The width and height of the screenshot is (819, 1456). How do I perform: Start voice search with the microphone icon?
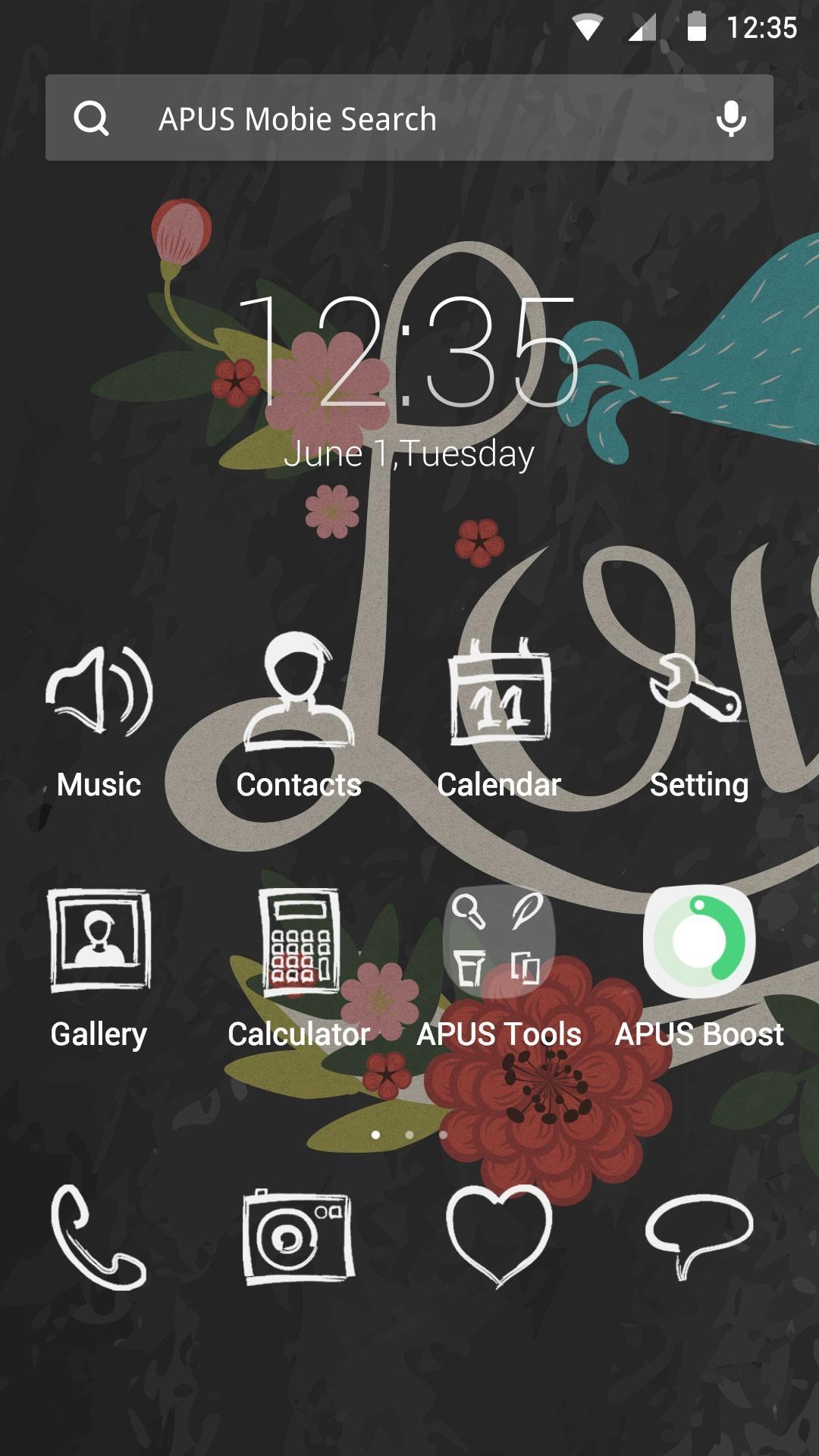pyautogui.click(x=730, y=118)
